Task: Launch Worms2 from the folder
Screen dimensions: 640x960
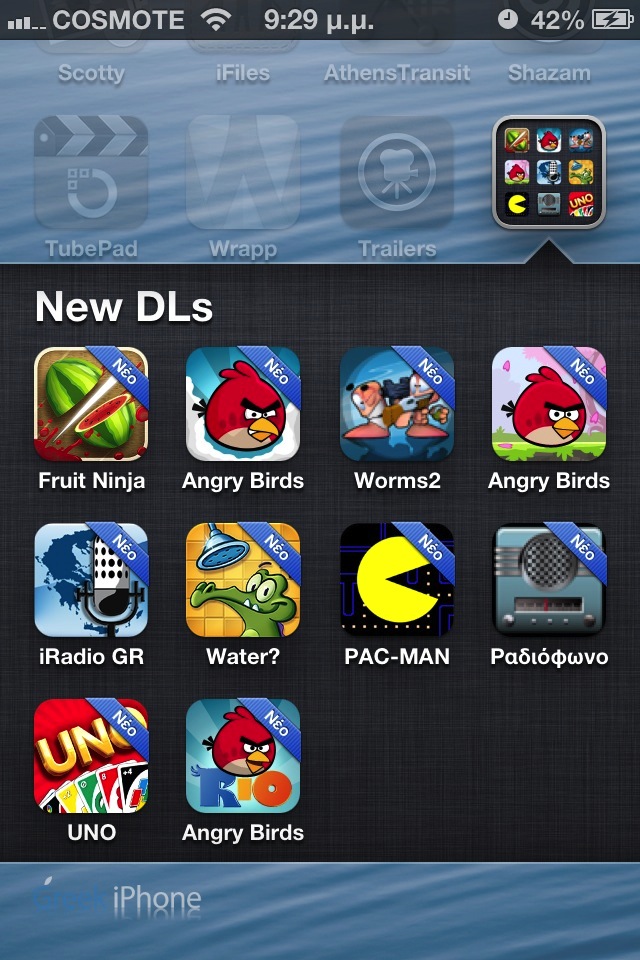Action: coord(397,404)
